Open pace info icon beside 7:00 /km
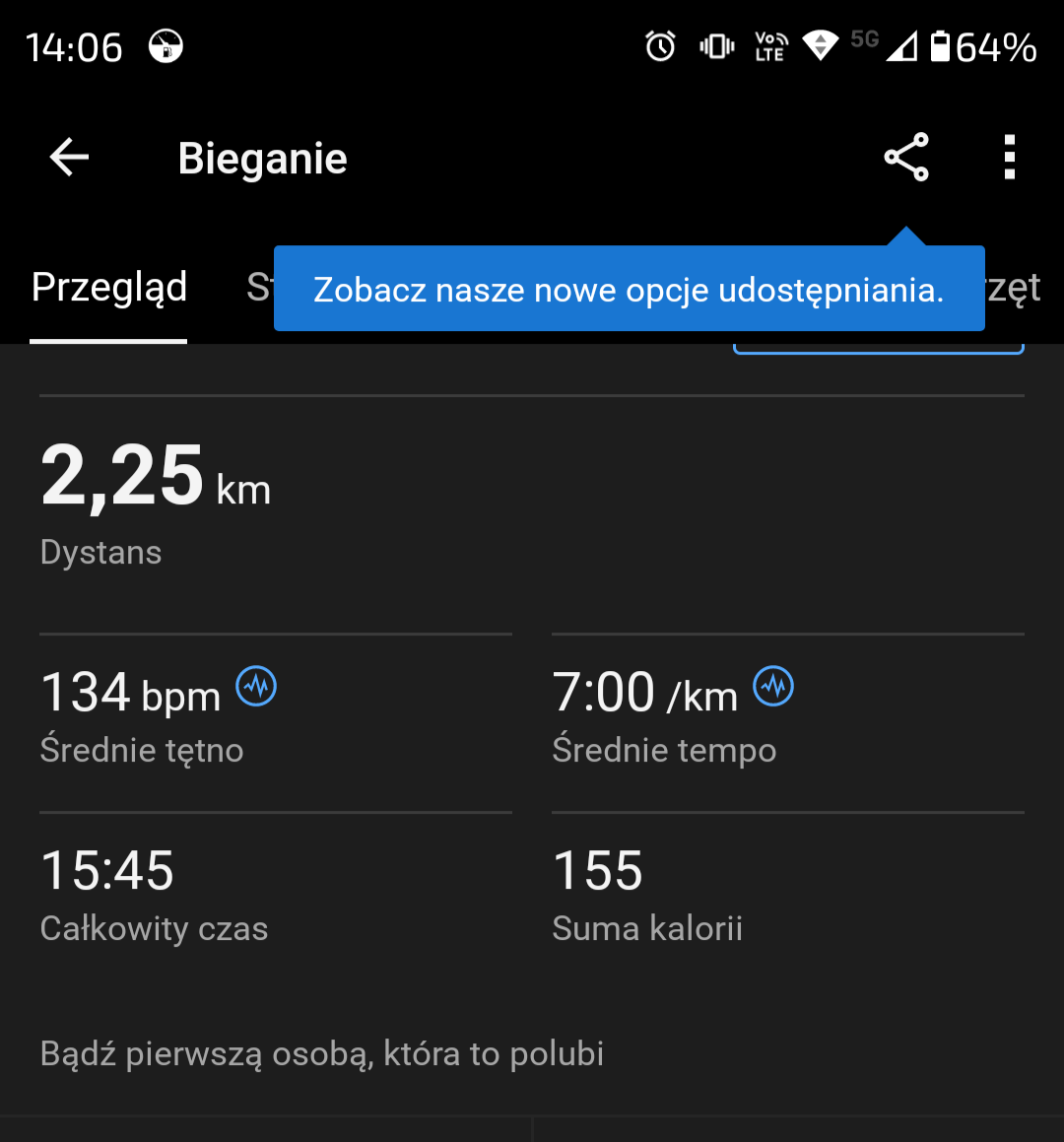Viewport: 1064px width, 1142px height. point(773,686)
